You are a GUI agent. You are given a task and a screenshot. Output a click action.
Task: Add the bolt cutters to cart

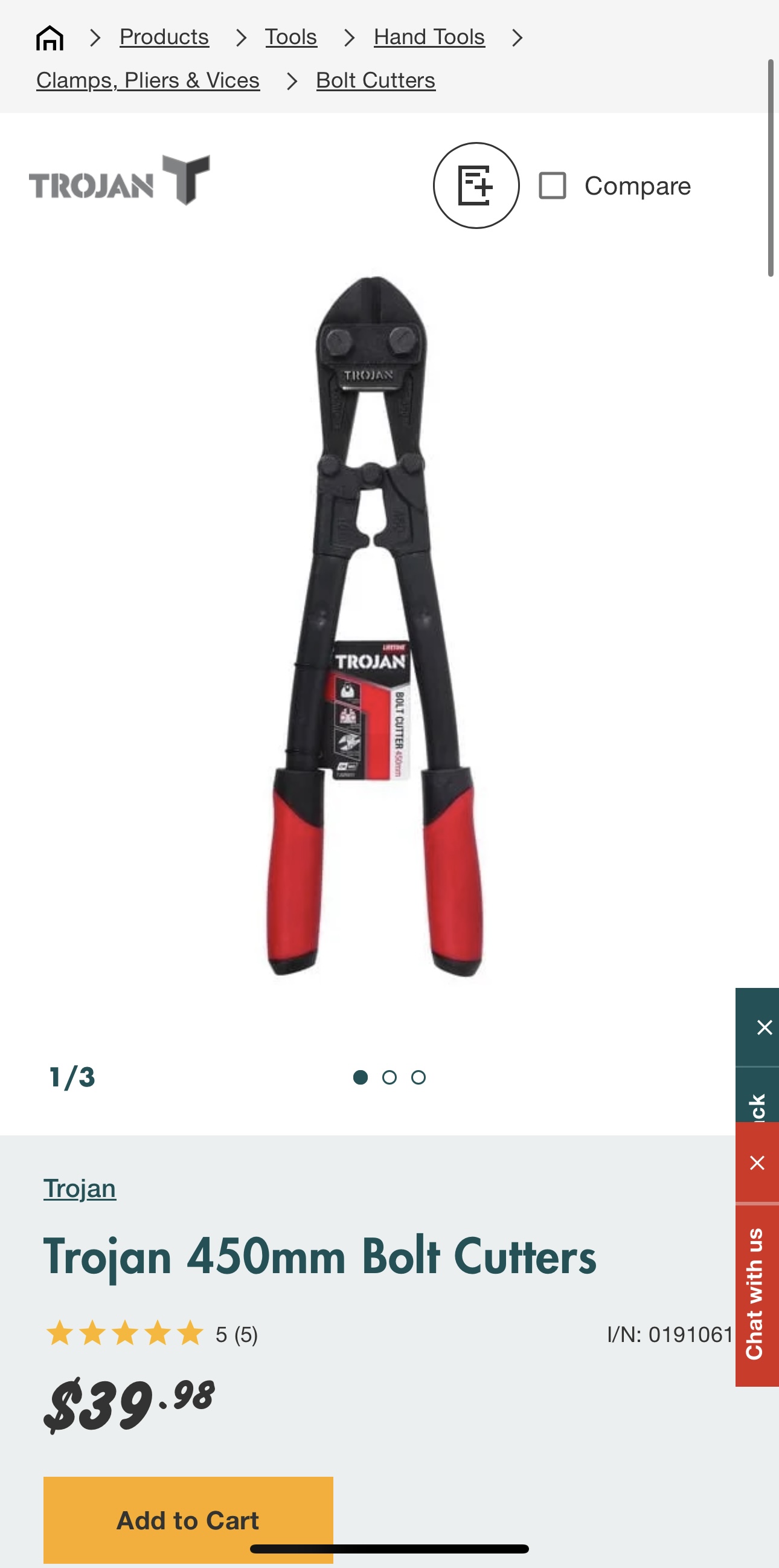(x=188, y=1519)
